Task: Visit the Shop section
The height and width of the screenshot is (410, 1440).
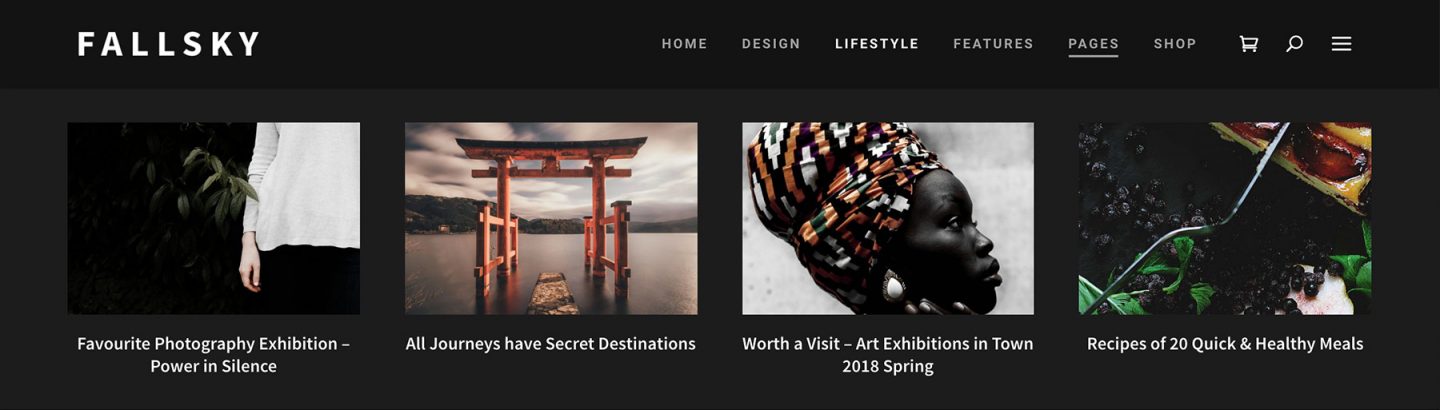Action: coord(1175,44)
